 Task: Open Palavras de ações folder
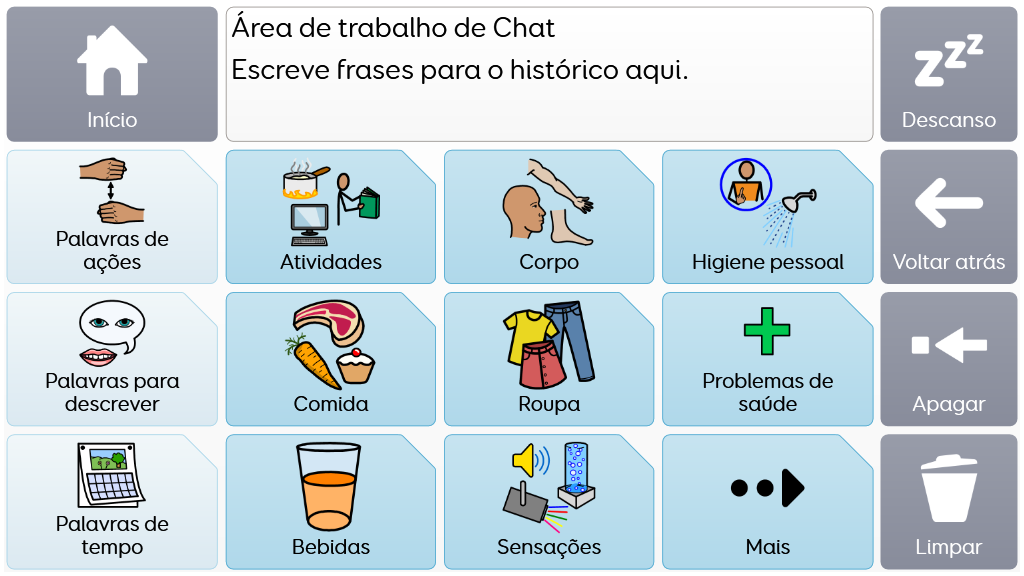[112, 217]
